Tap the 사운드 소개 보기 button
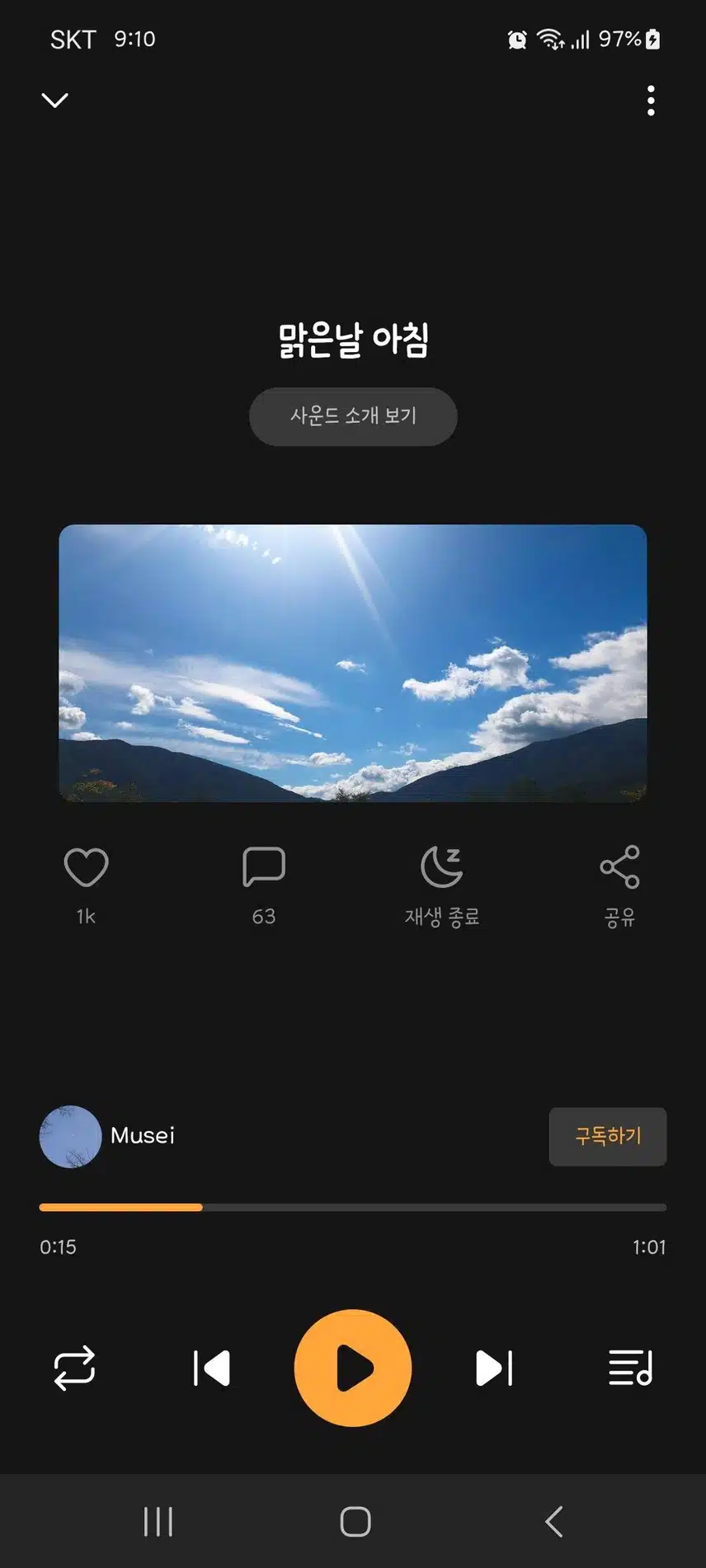706x1568 pixels. click(353, 416)
